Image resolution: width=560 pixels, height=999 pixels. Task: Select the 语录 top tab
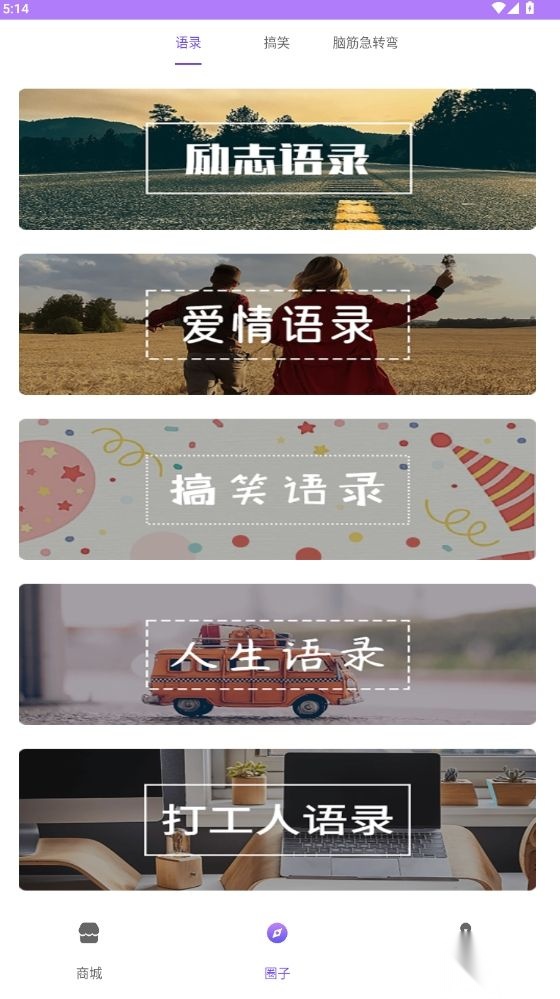click(x=188, y=43)
